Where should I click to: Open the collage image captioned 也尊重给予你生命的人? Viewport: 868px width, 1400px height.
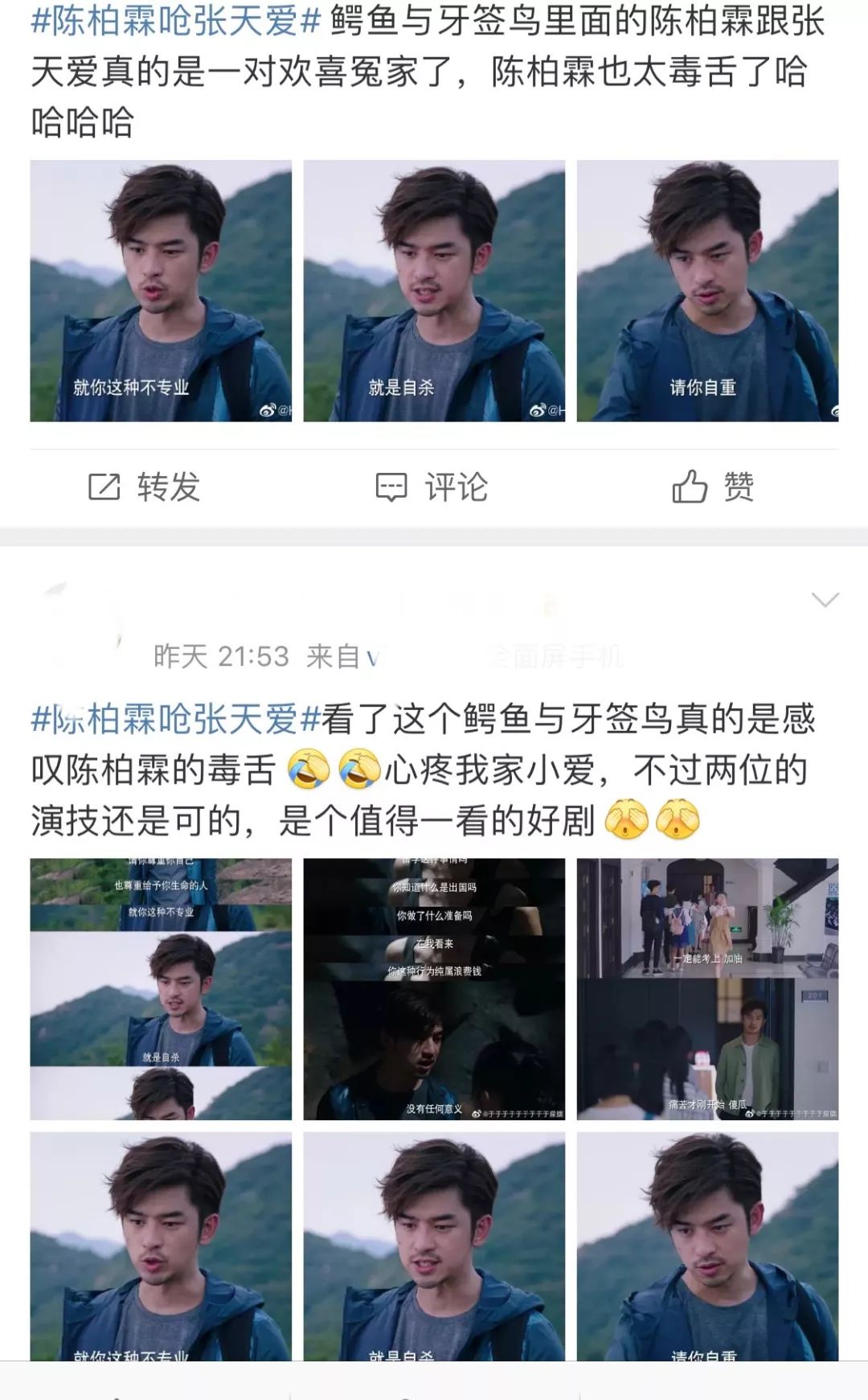click(161, 989)
